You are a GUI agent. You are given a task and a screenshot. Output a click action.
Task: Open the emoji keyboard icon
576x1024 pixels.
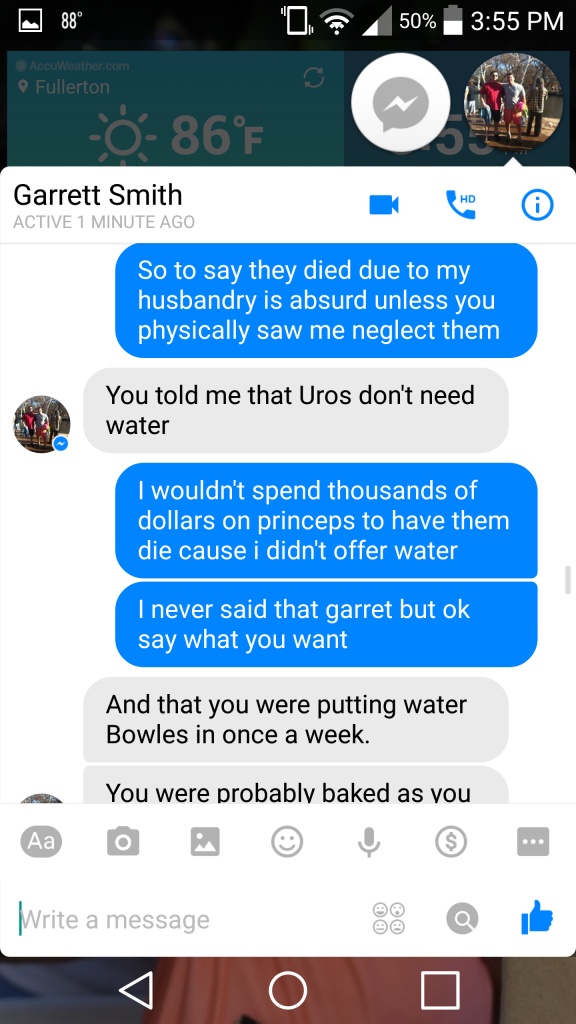[389, 919]
